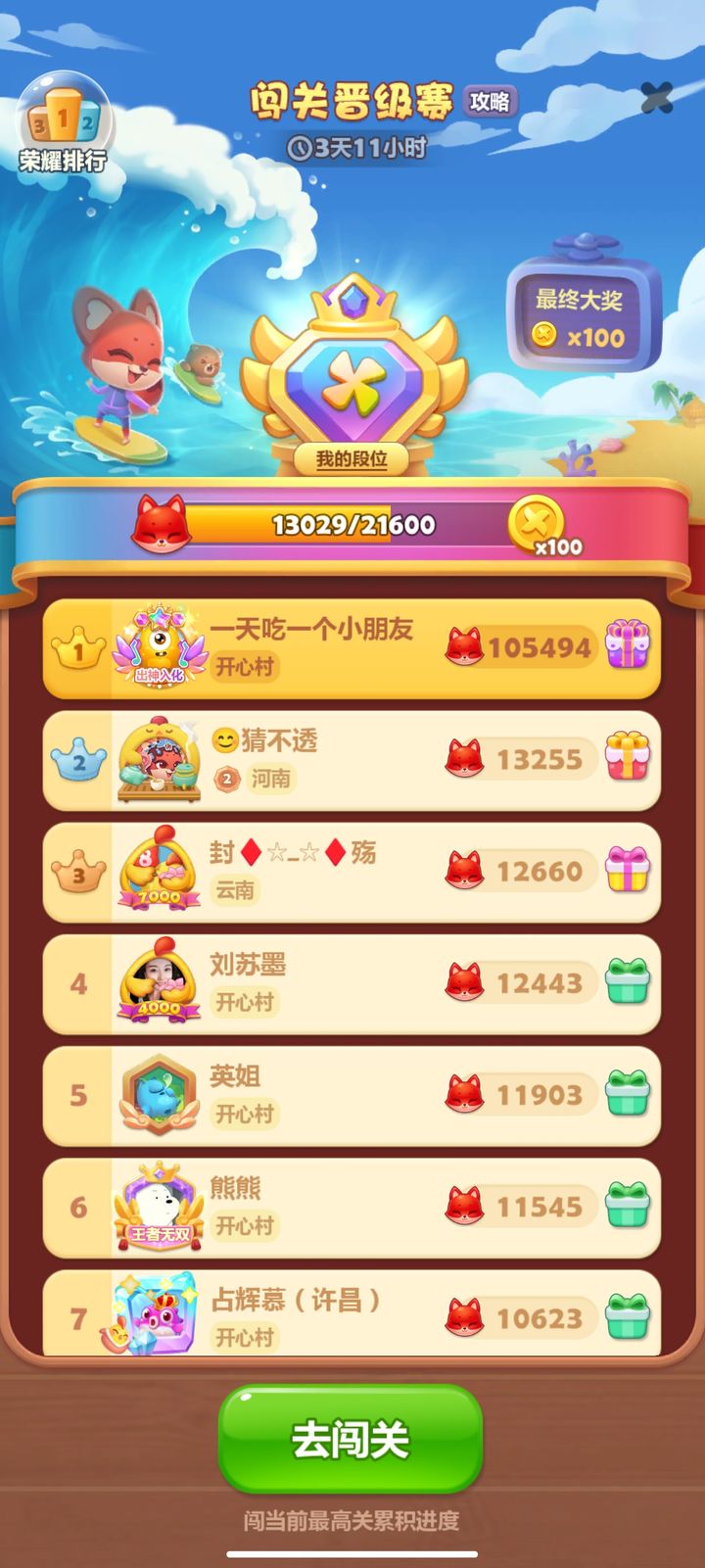Open 猜不透's avatar with emoji face
Image resolution: width=705 pixels, height=1568 pixels.
157,760
